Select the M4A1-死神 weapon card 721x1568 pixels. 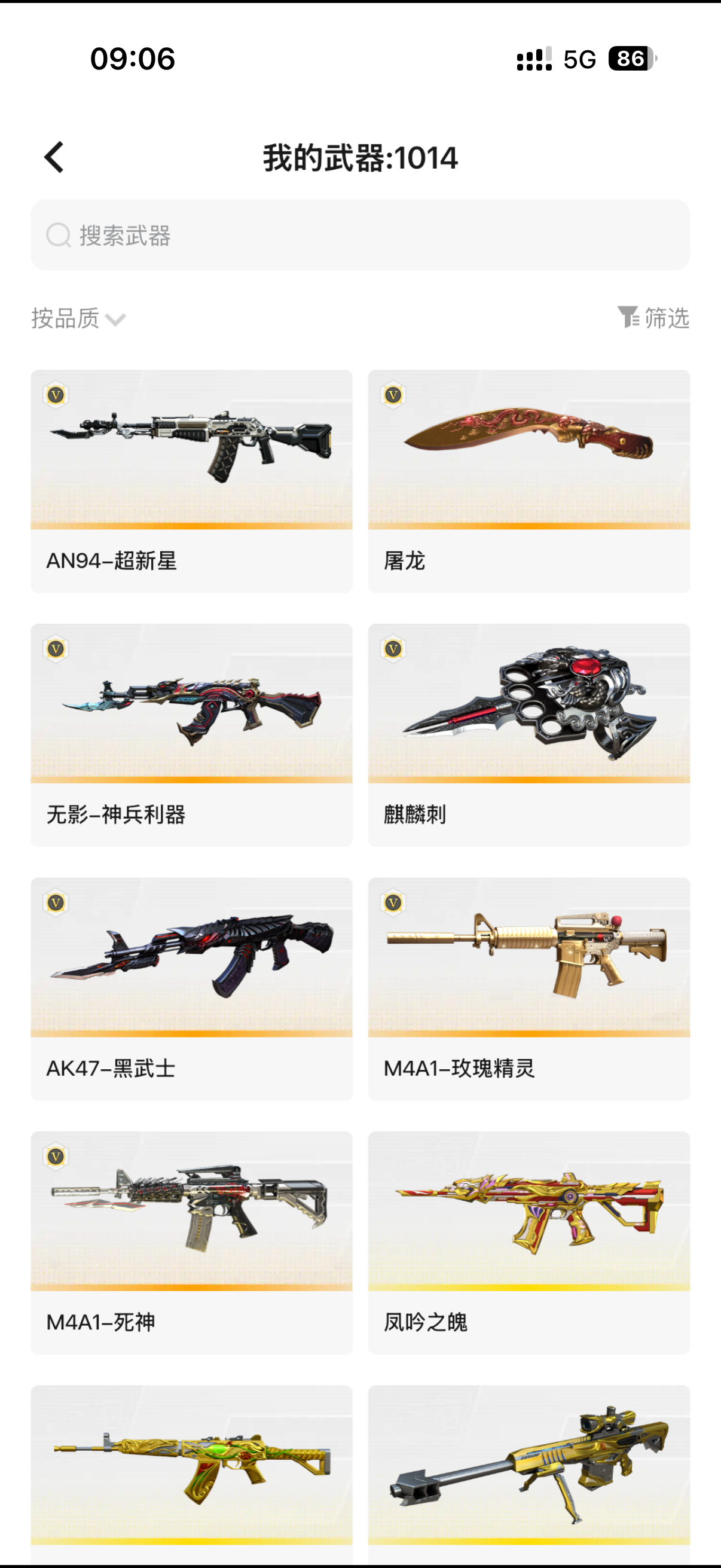pos(191,1242)
